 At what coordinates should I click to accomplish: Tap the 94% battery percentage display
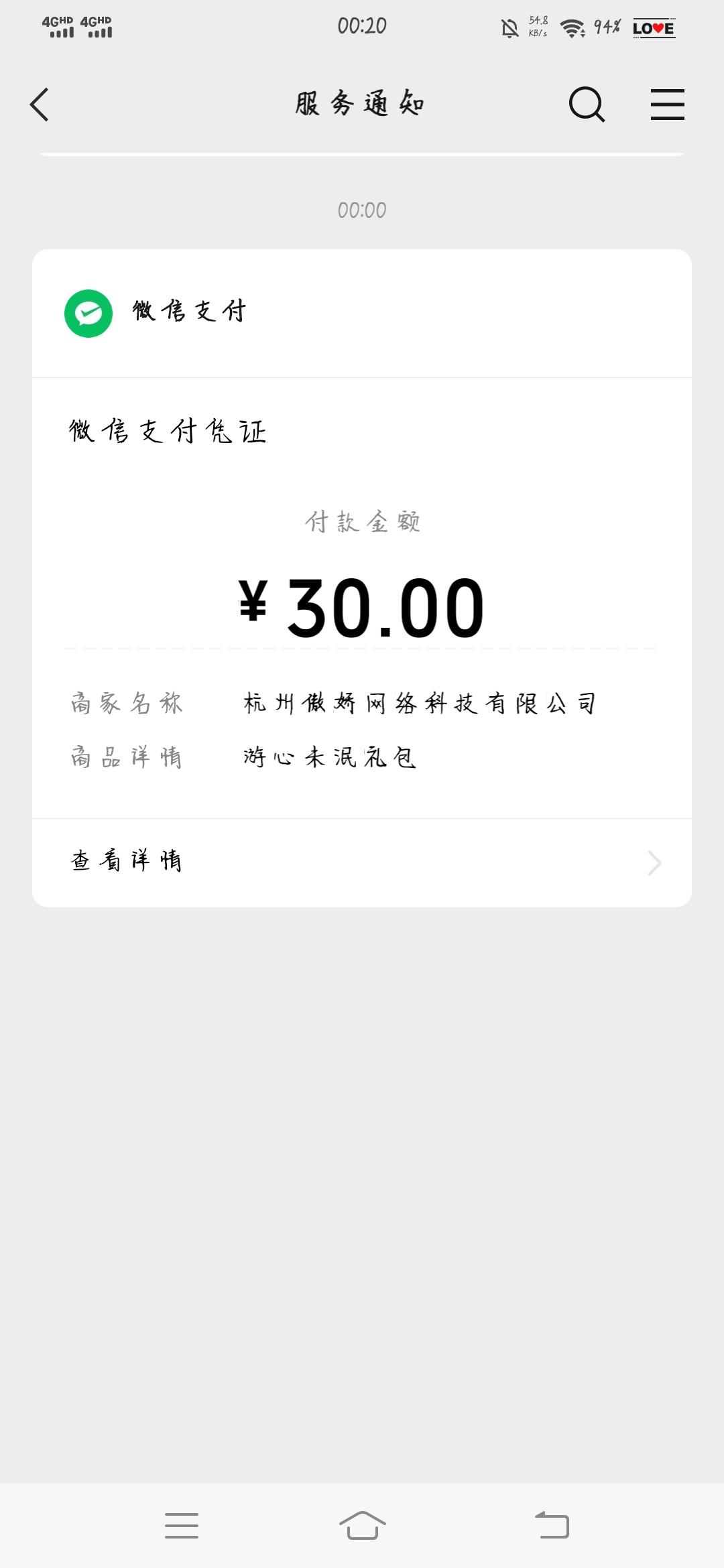tap(605, 27)
